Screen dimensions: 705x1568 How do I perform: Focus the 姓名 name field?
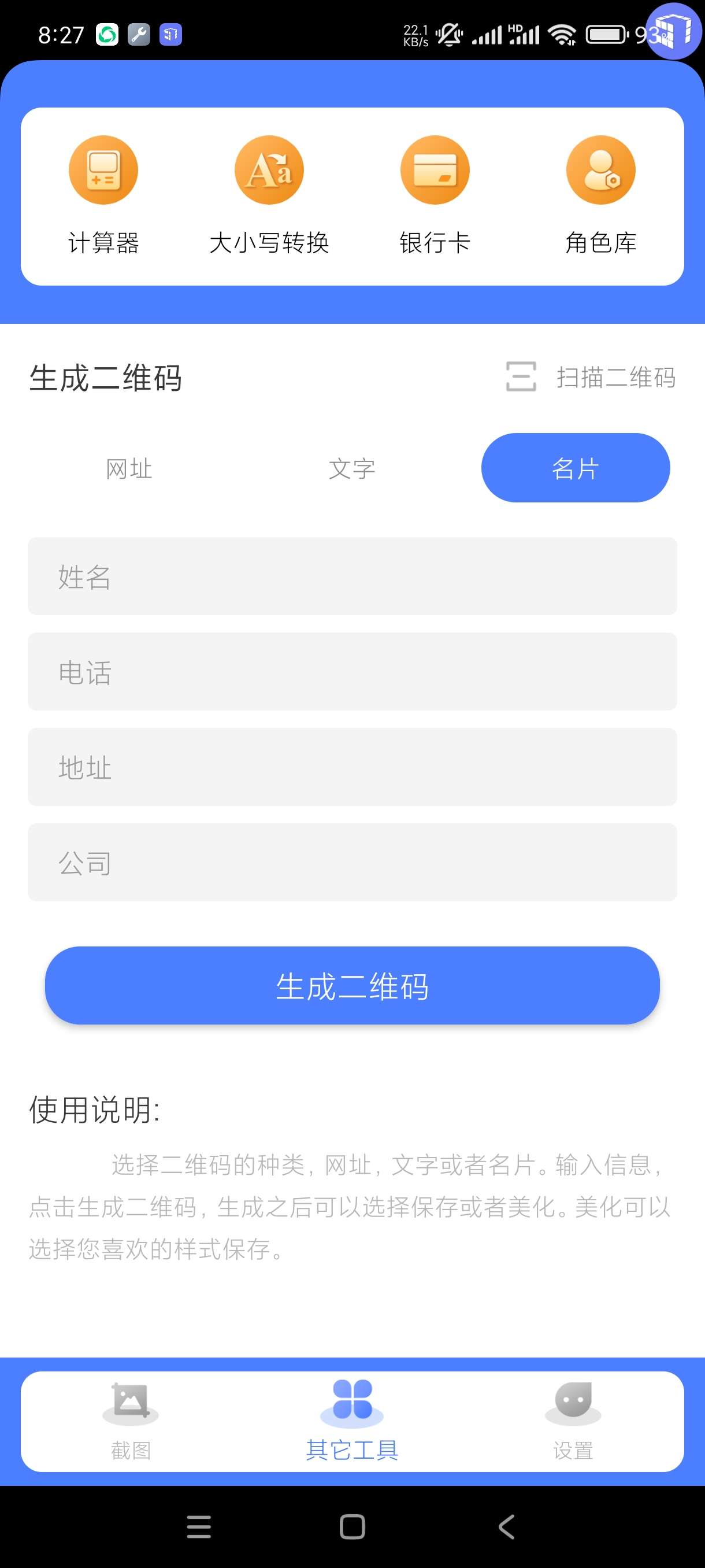pos(352,576)
